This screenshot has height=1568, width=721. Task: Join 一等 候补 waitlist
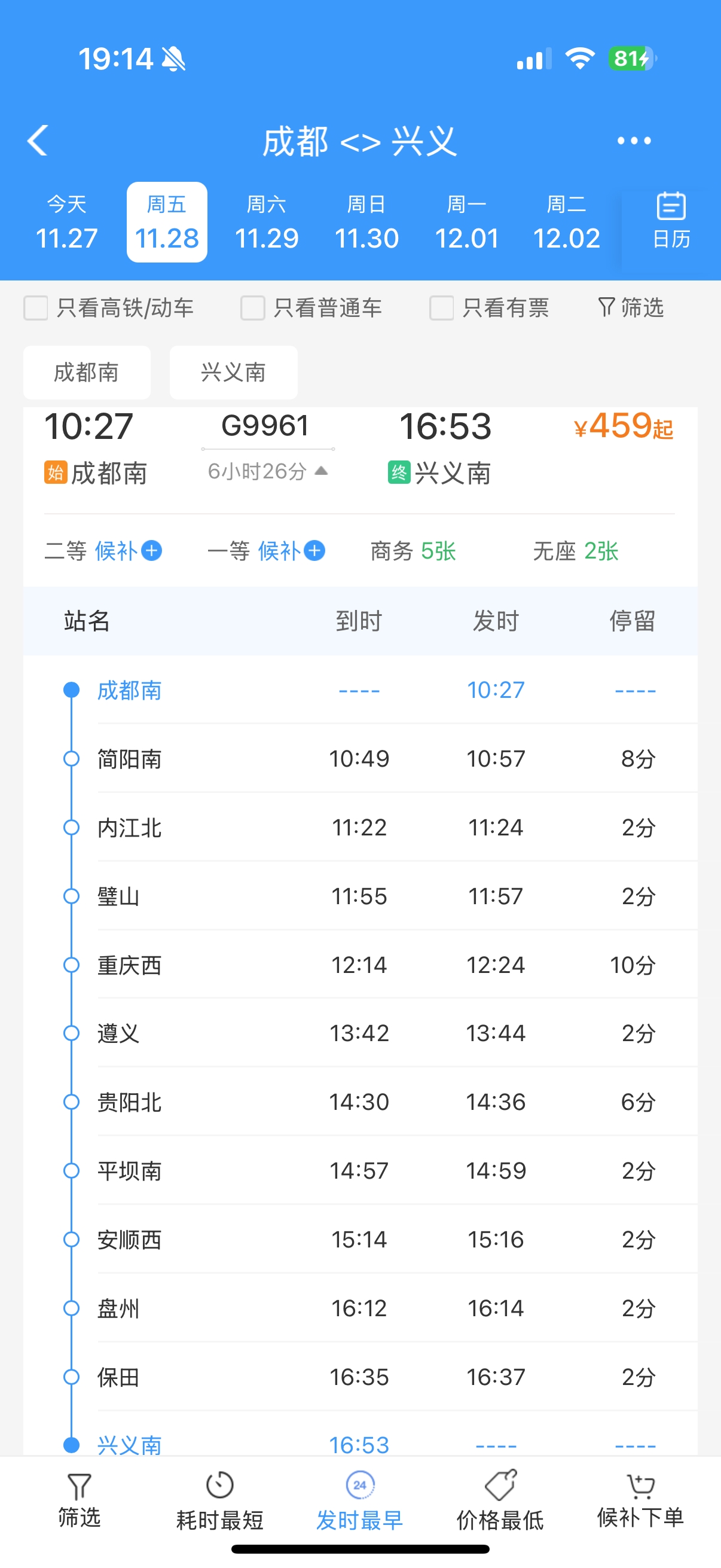click(314, 551)
